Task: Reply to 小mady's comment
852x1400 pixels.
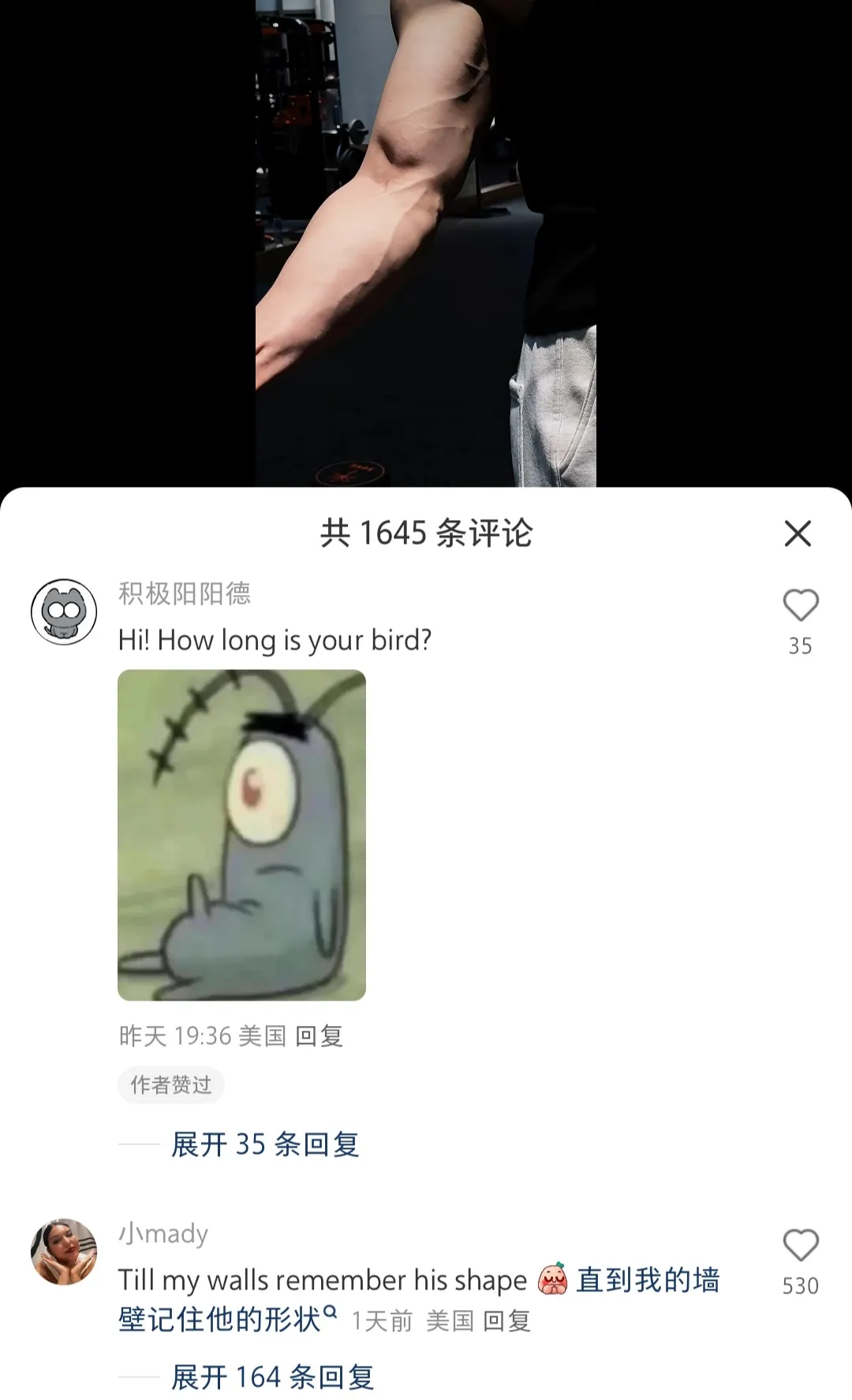Action: point(506,1321)
